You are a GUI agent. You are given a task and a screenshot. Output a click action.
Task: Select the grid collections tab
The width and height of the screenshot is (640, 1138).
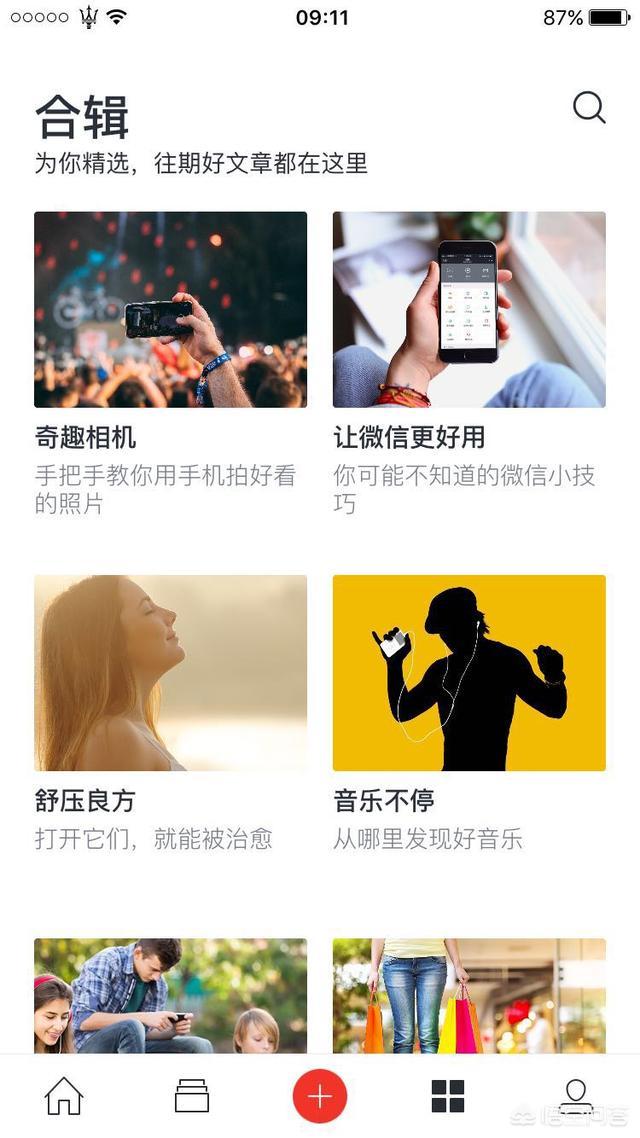click(448, 1096)
